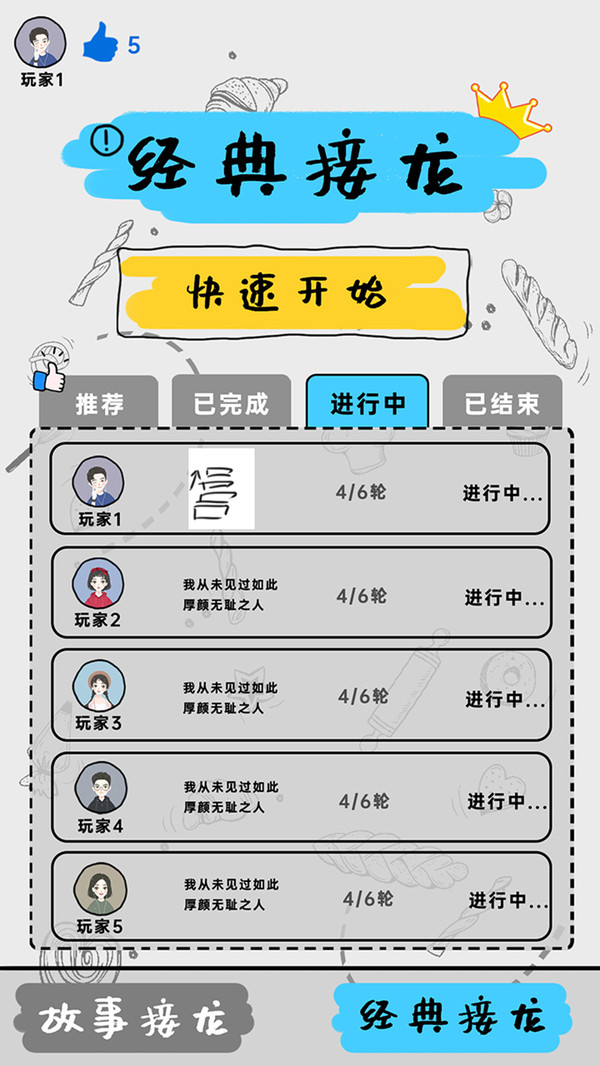
Task: Switch to the 已完成 tab
Action: coord(231,403)
